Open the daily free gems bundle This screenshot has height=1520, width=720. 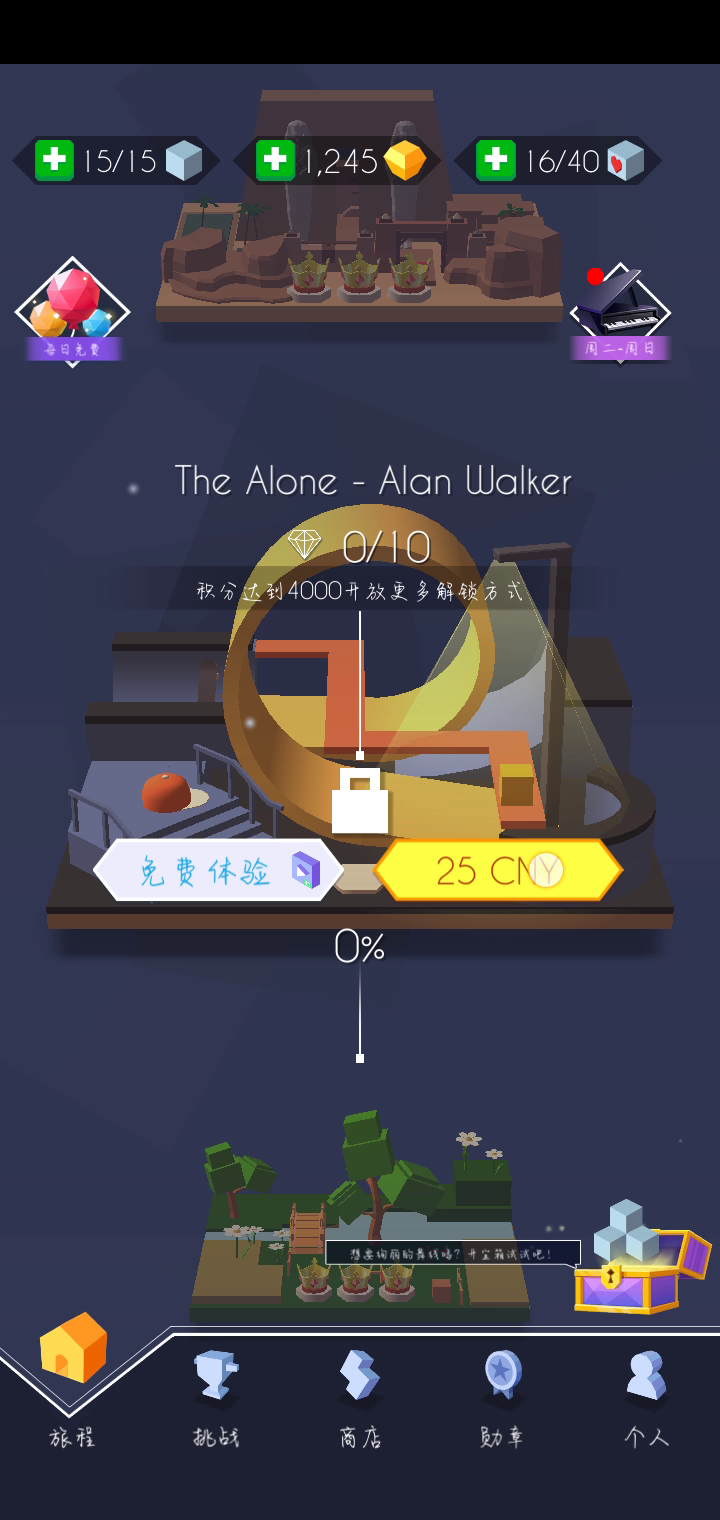pos(72,312)
